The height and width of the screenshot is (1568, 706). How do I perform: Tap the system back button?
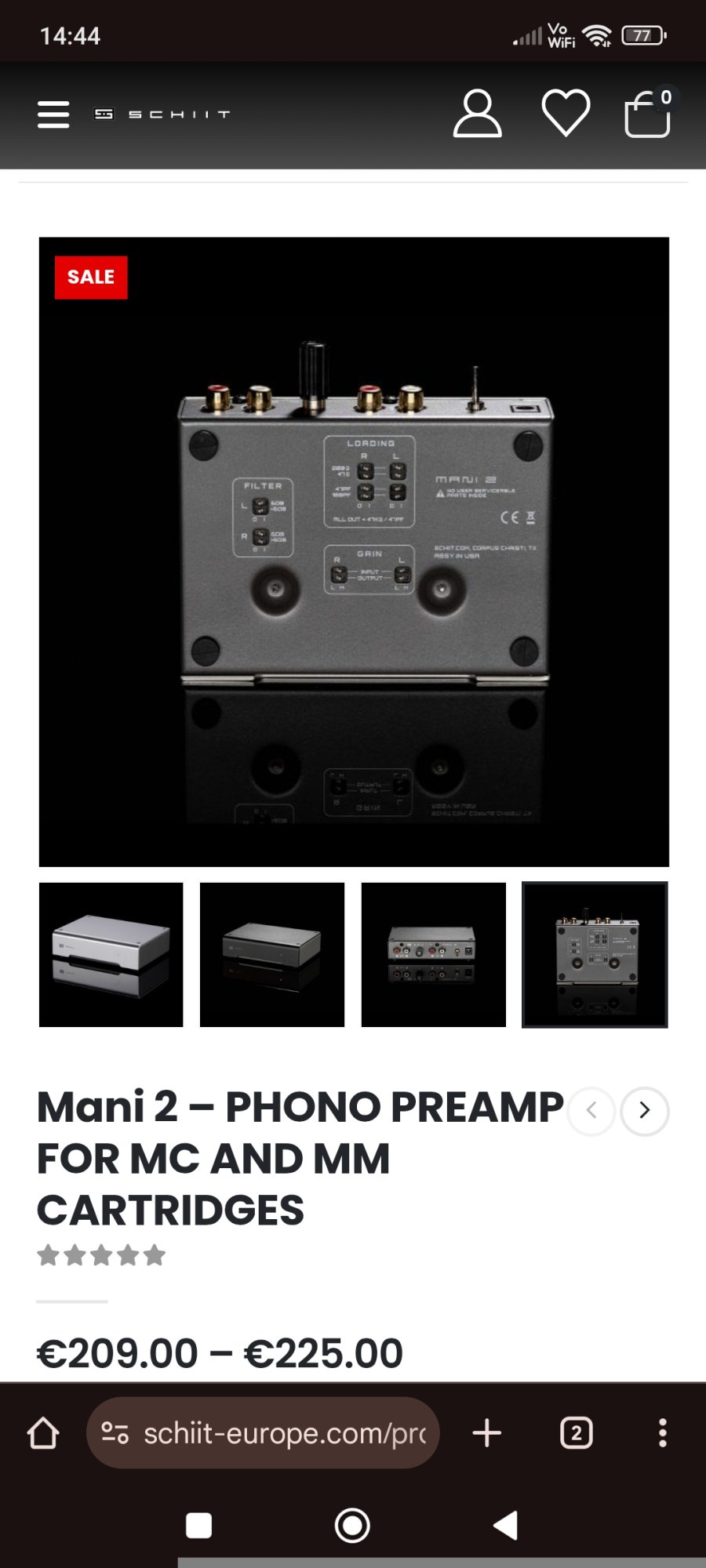tap(506, 1526)
